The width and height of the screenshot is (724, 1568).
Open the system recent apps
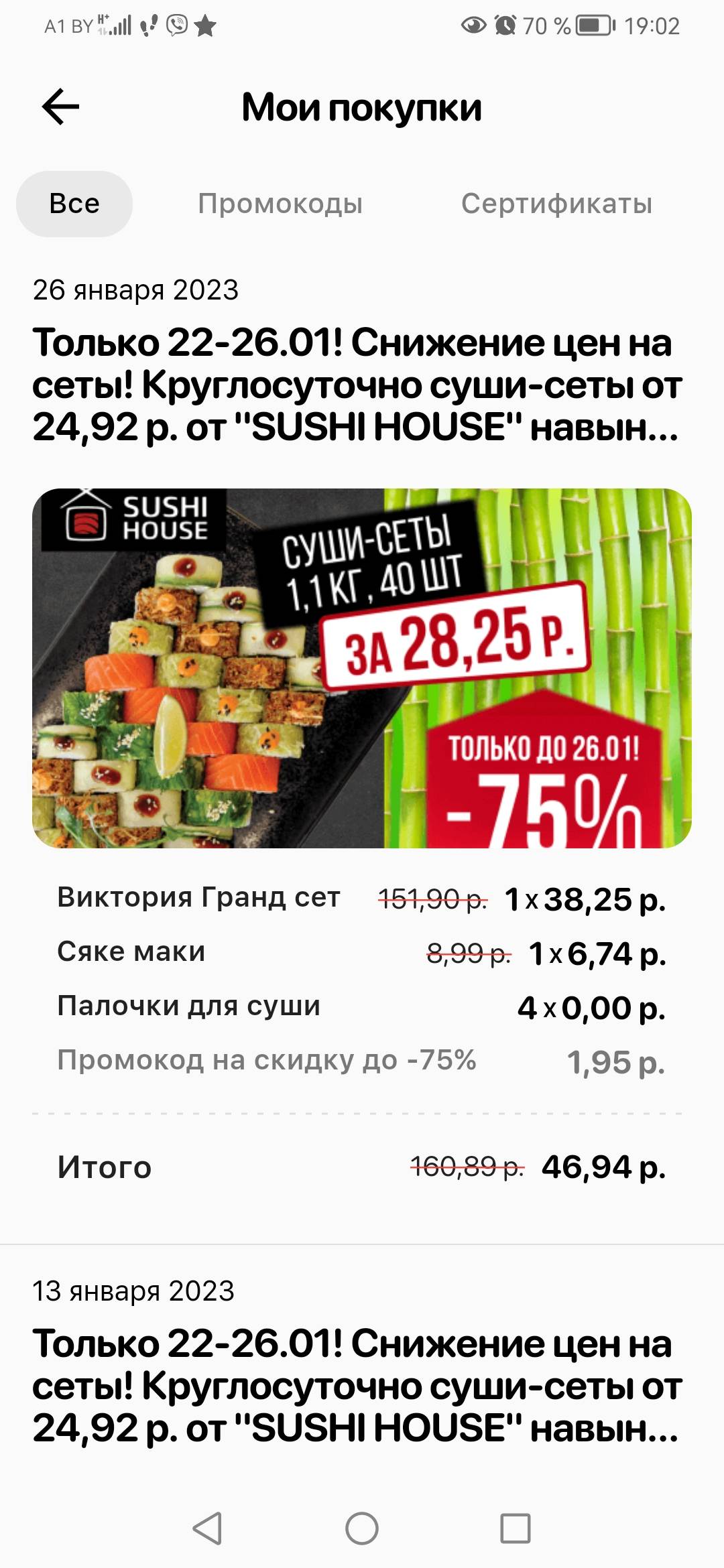click(516, 1529)
